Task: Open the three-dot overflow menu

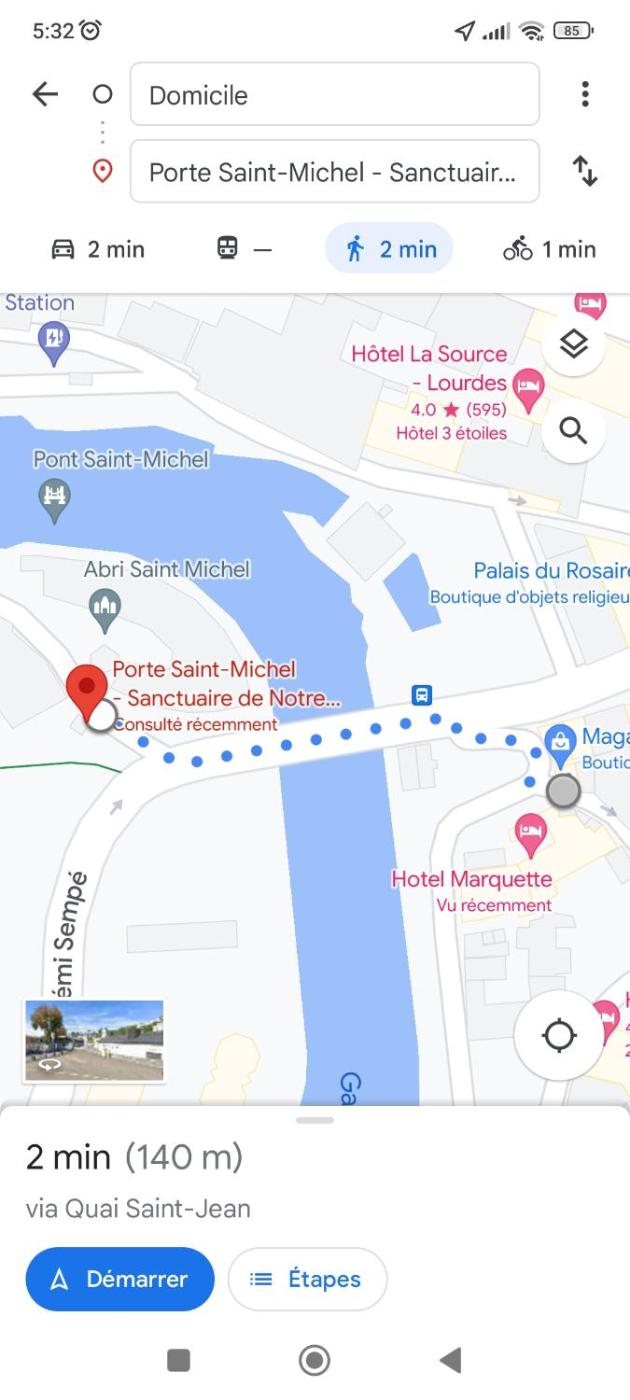Action: tap(585, 95)
